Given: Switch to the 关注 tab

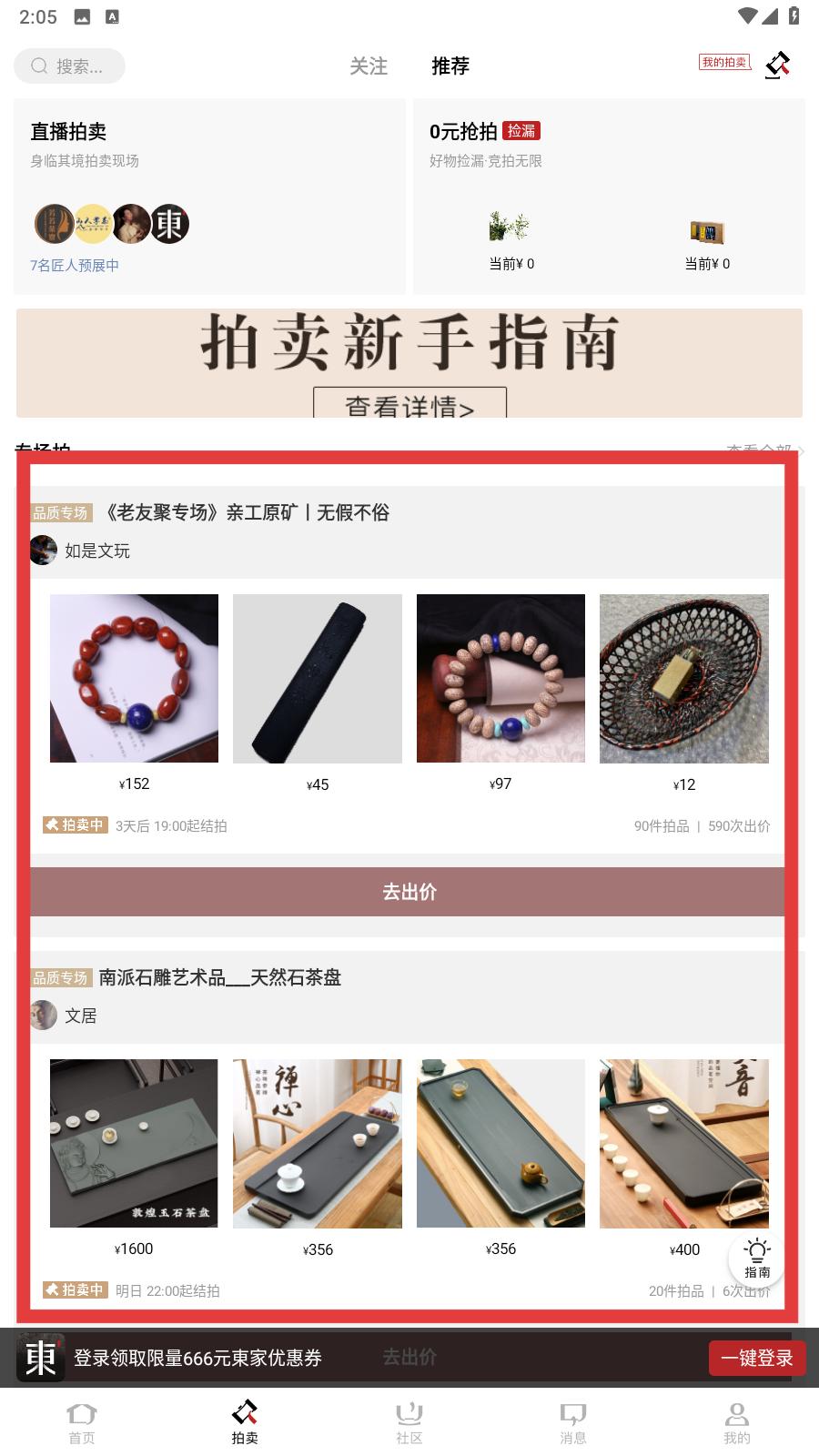Looking at the screenshot, I should (x=369, y=66).
